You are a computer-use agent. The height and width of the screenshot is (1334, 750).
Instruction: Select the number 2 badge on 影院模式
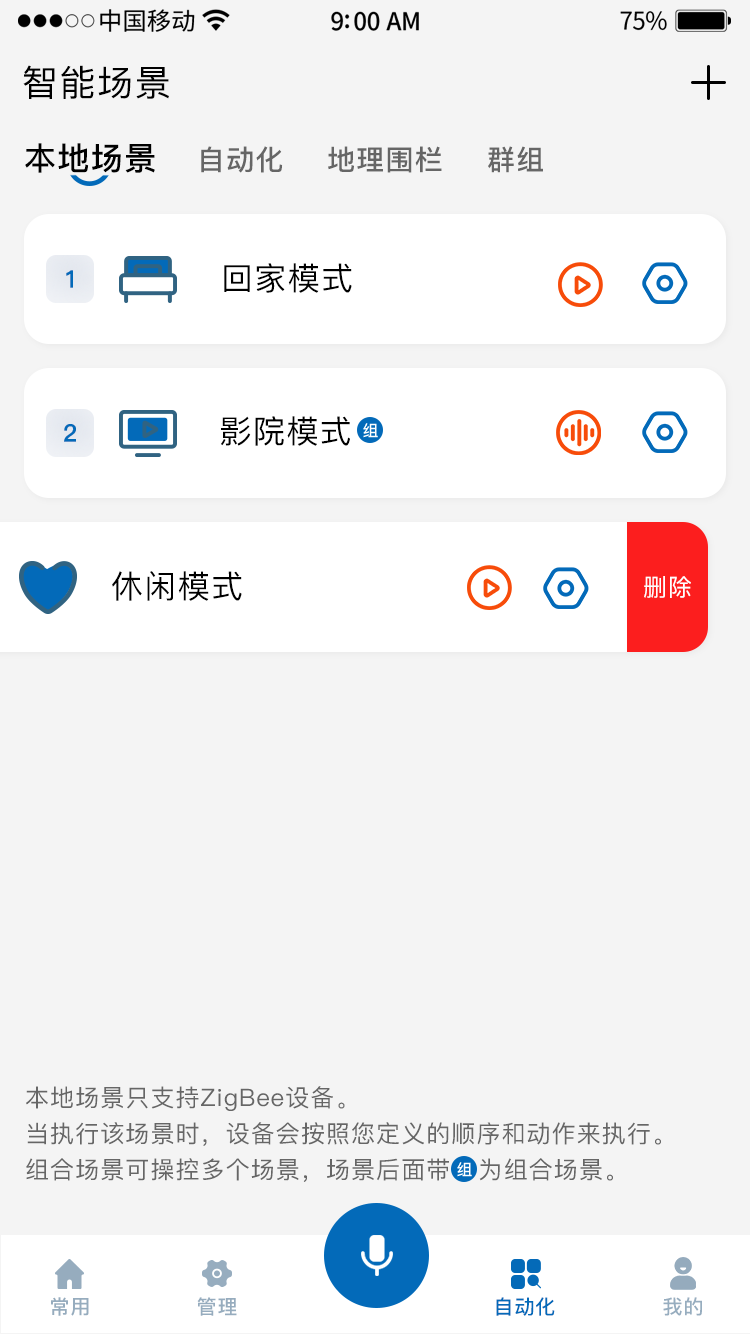click(69, 433)
